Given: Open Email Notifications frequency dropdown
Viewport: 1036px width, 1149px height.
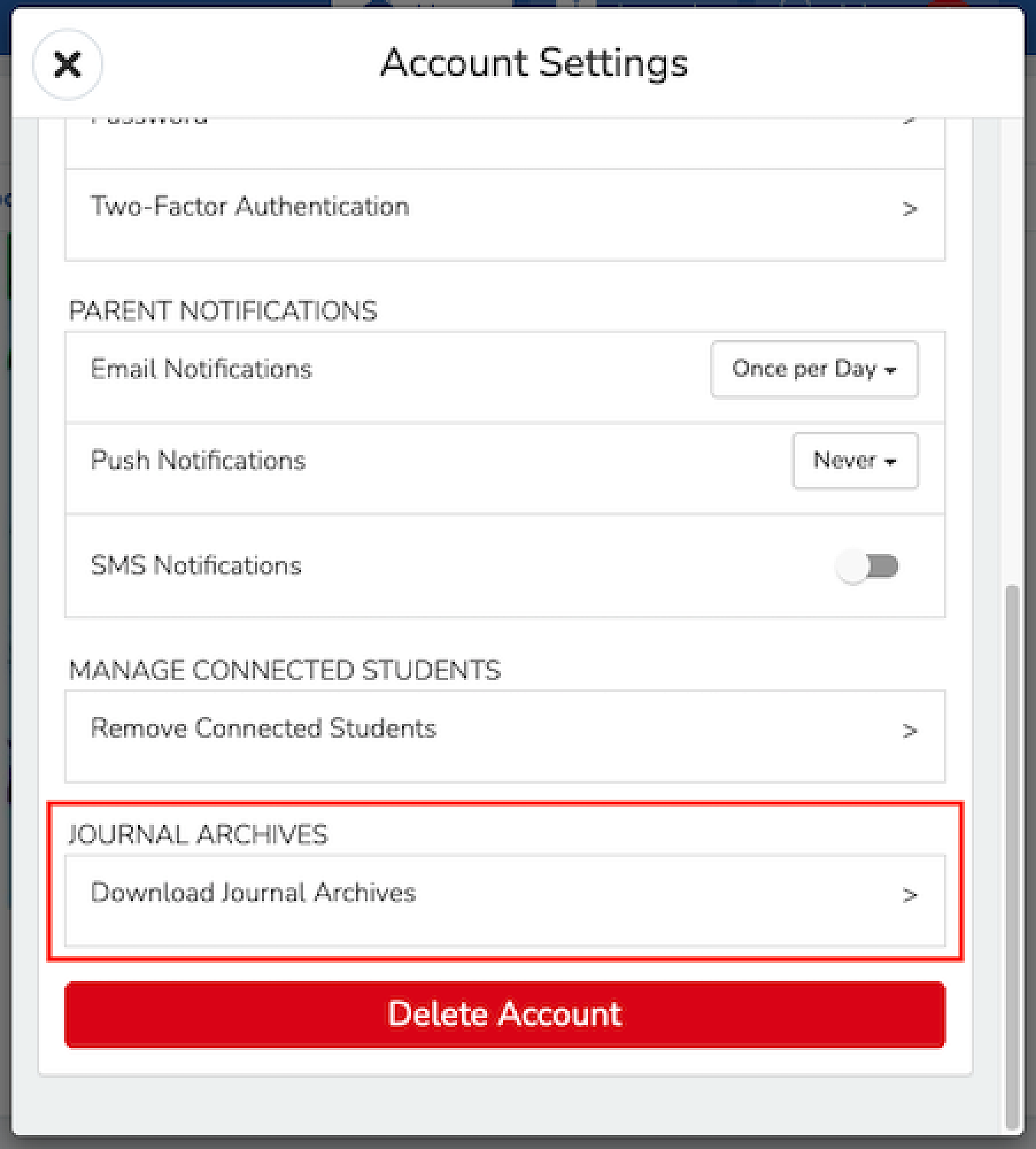Looking at the screenshot, I should coord(813,369).
